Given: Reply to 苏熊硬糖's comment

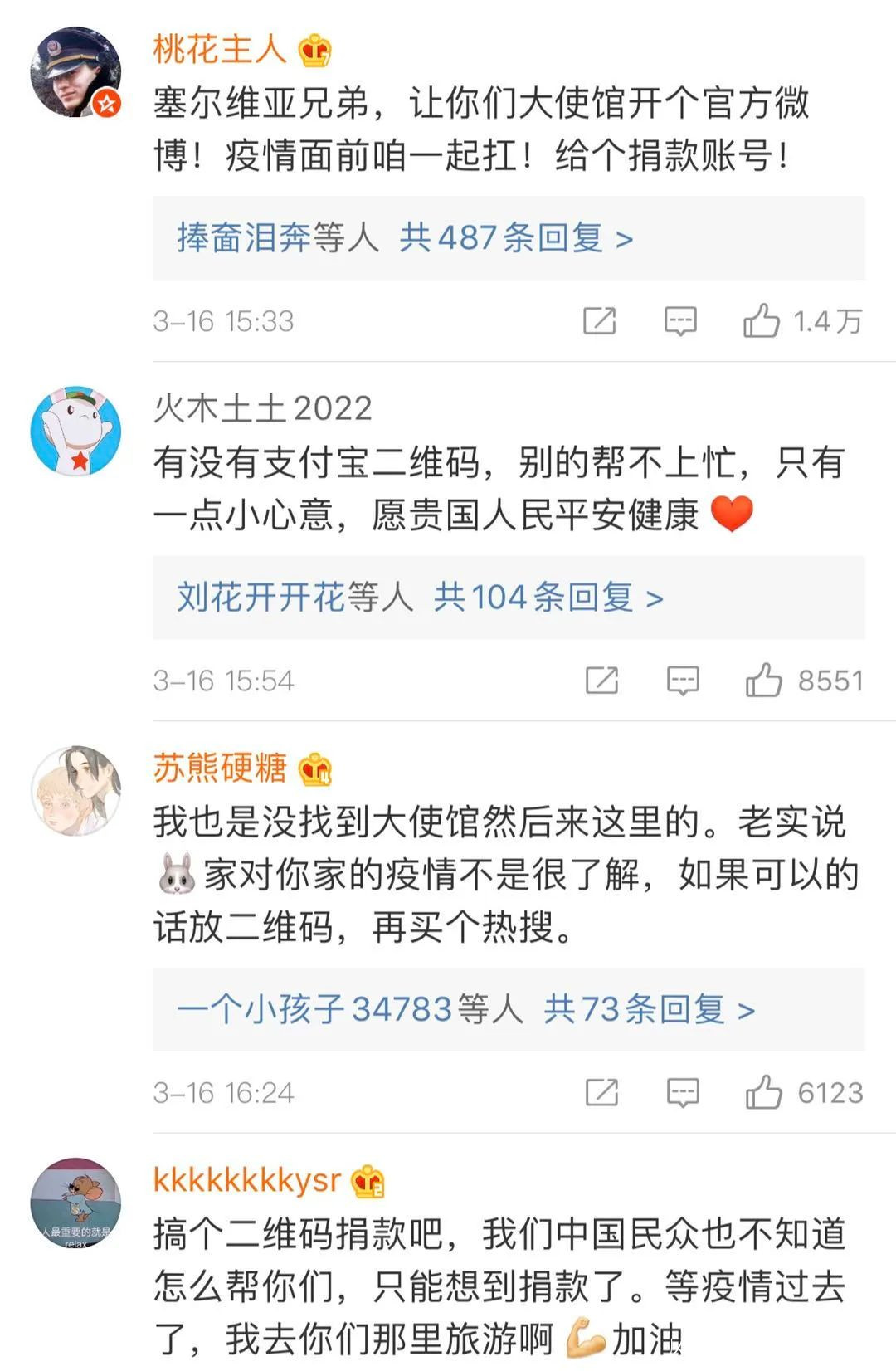Looking at the screenshot, I should 683,1092.
